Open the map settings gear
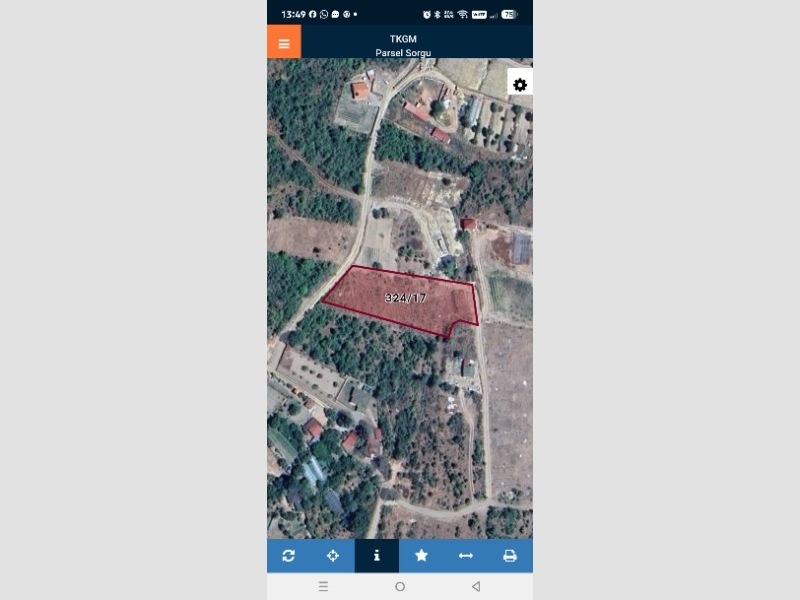 point(519,85)
